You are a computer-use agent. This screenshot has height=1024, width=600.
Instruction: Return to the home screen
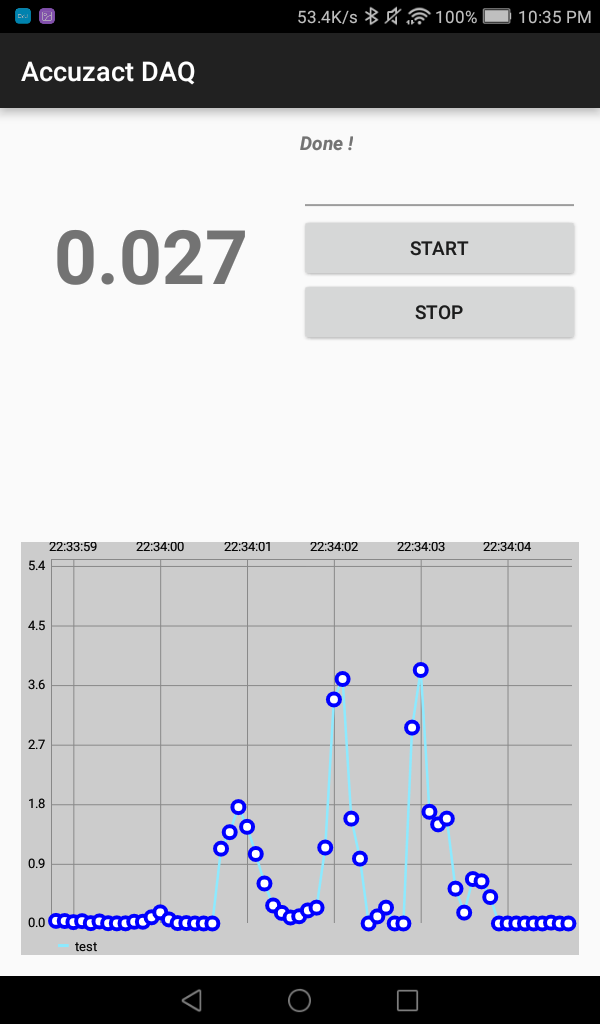[x=300, y=1000]
